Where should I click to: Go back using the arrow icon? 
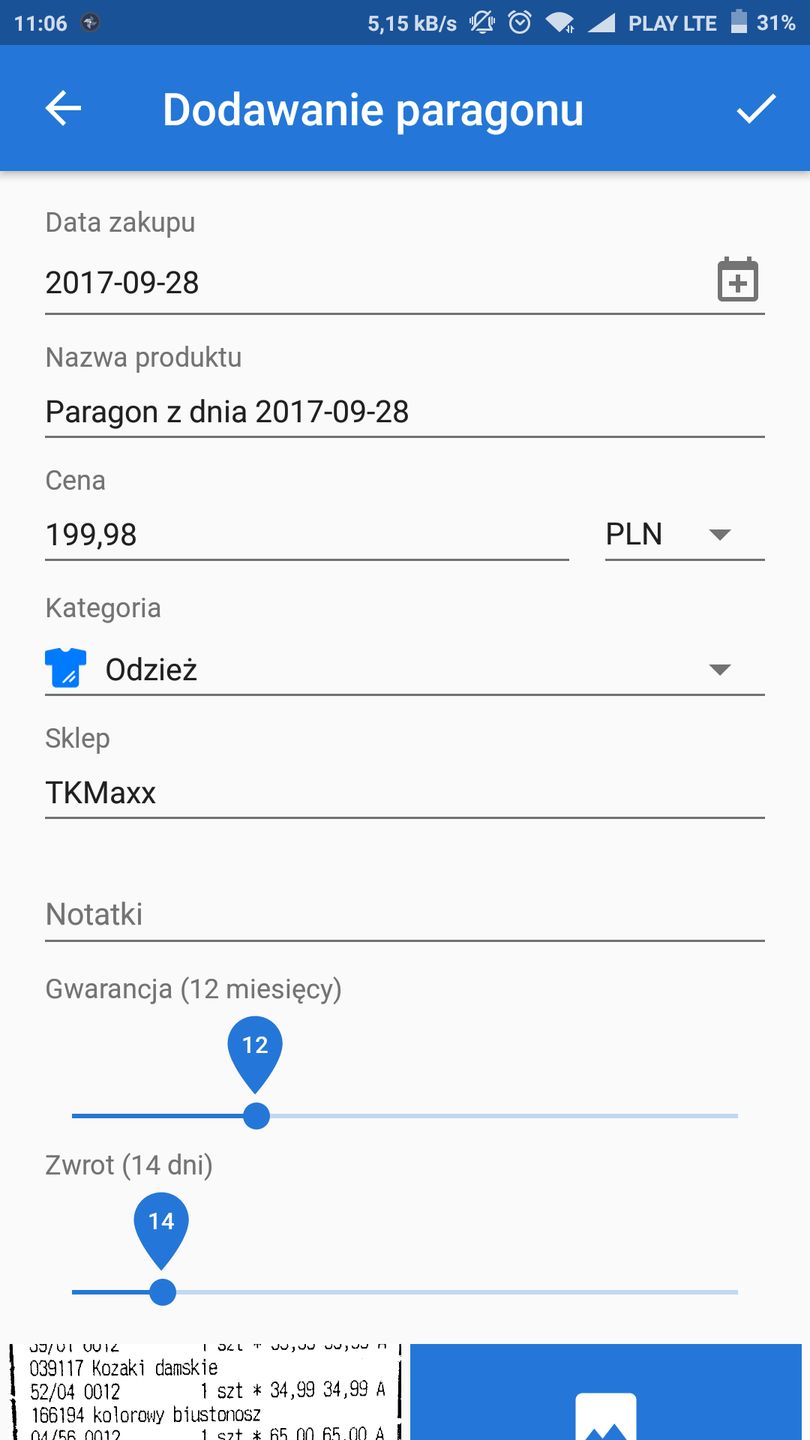pyautogui.click(x=63, y=108)
